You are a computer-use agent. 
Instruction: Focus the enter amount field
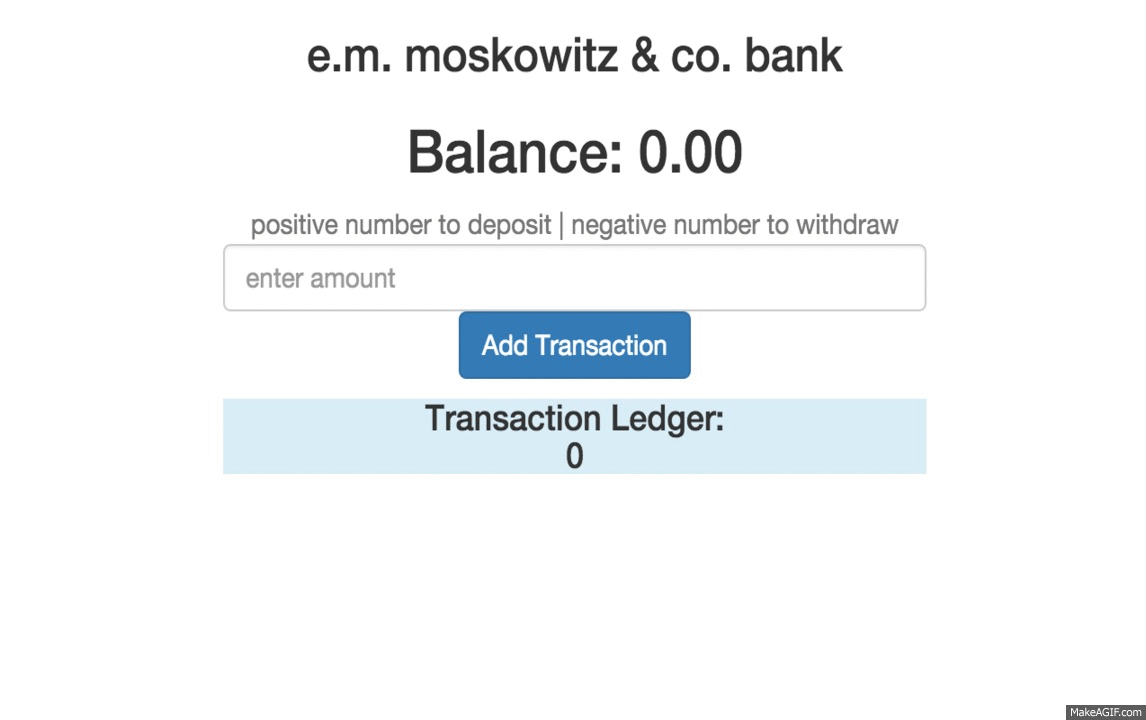574,278
